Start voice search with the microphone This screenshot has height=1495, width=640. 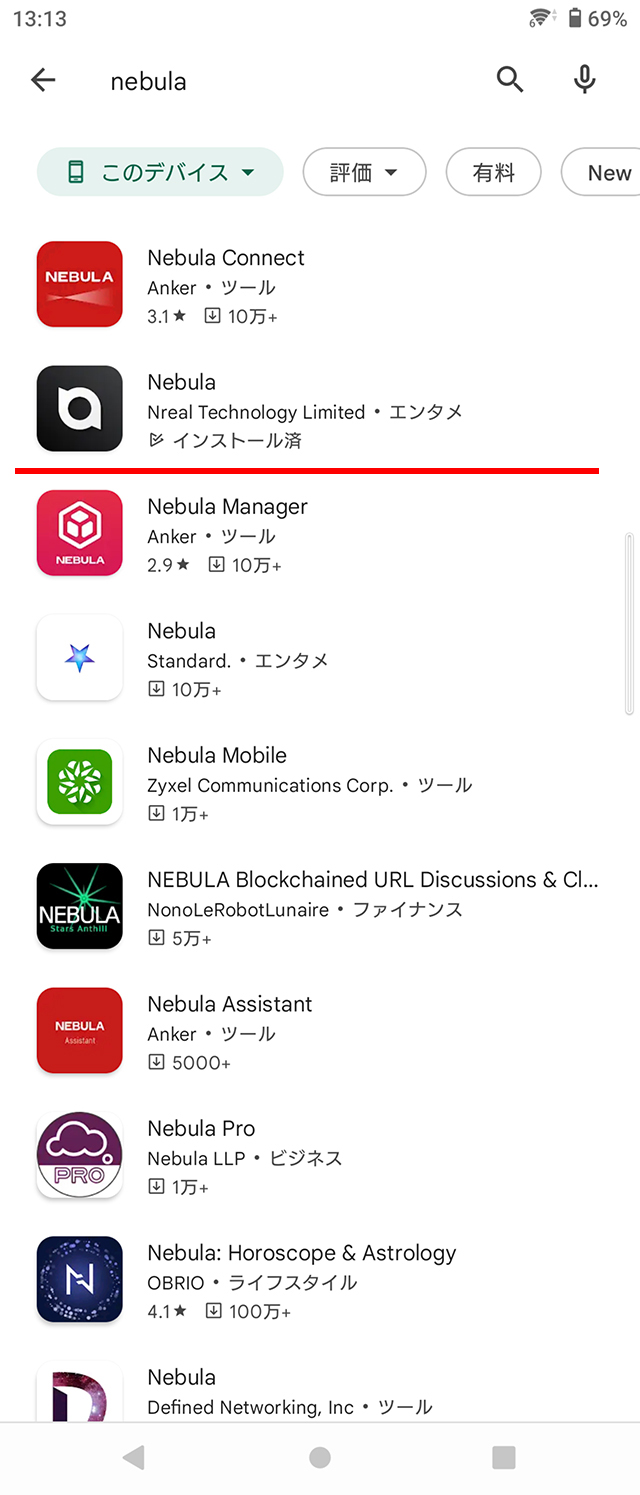585,80
